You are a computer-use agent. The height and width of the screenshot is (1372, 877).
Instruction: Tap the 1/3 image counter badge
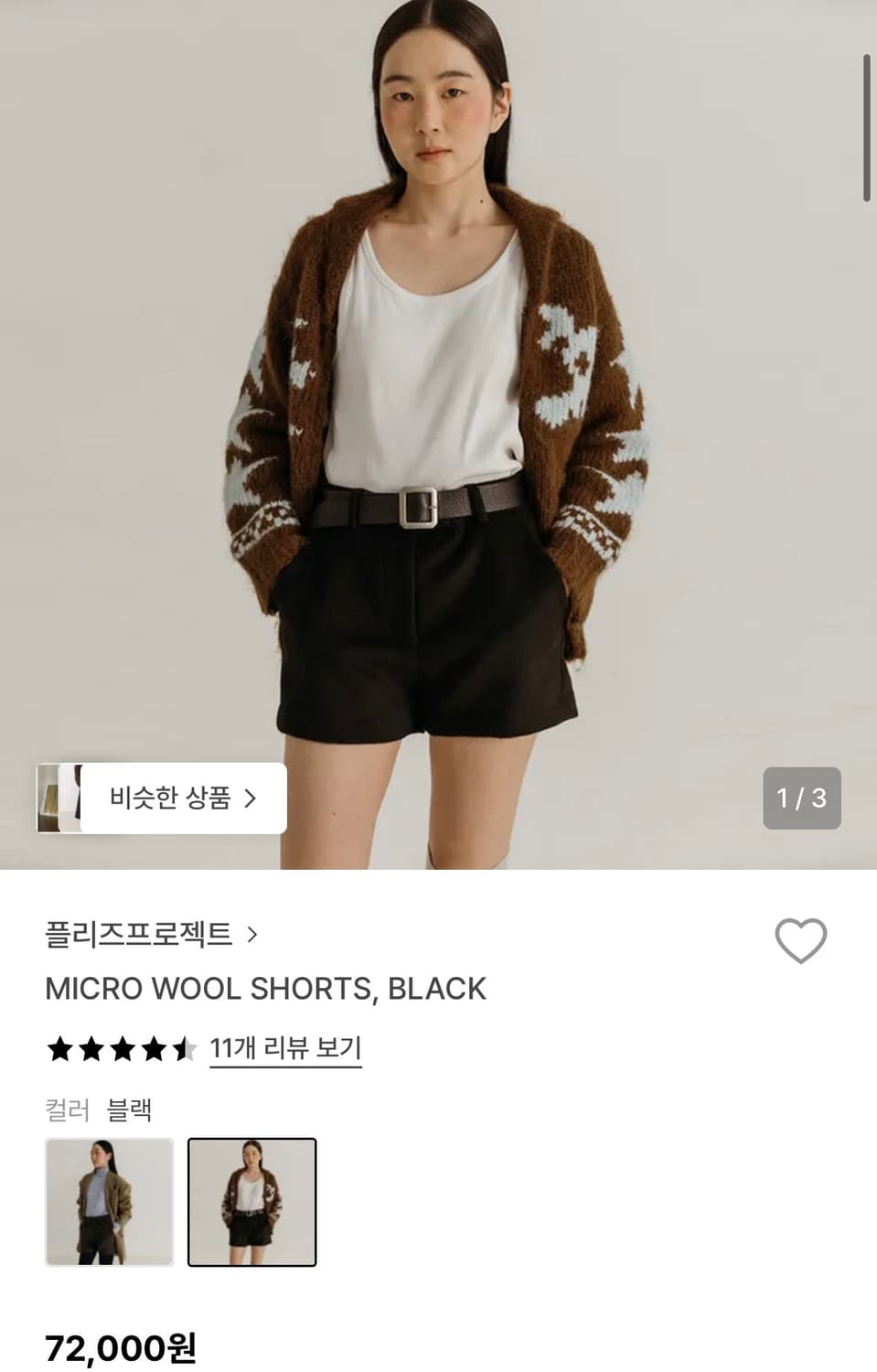click(803, 799)
